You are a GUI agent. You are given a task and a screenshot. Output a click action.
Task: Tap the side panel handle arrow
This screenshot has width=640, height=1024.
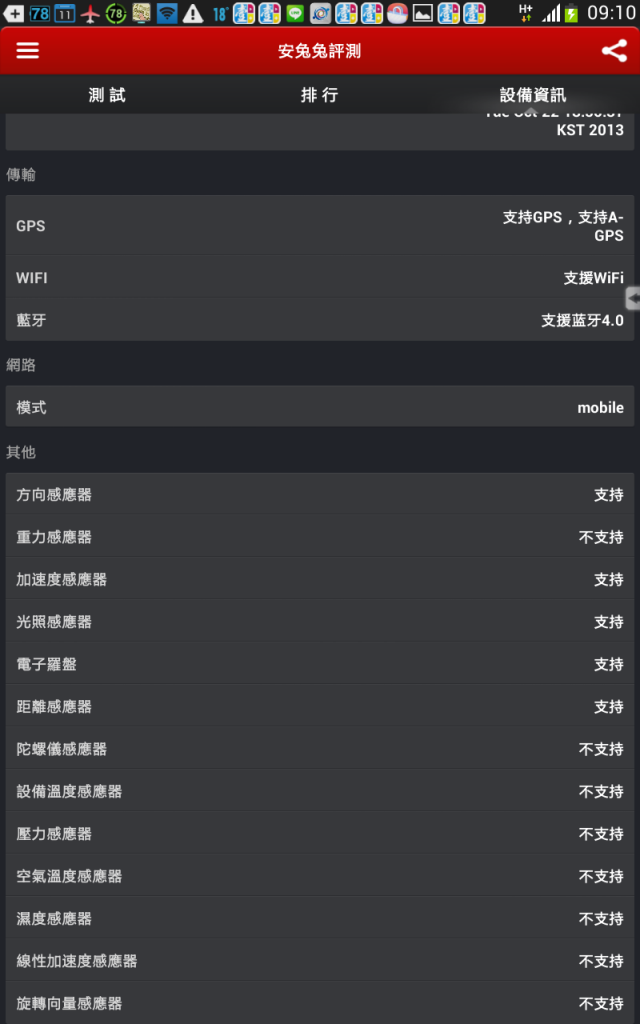click(633, 298)
